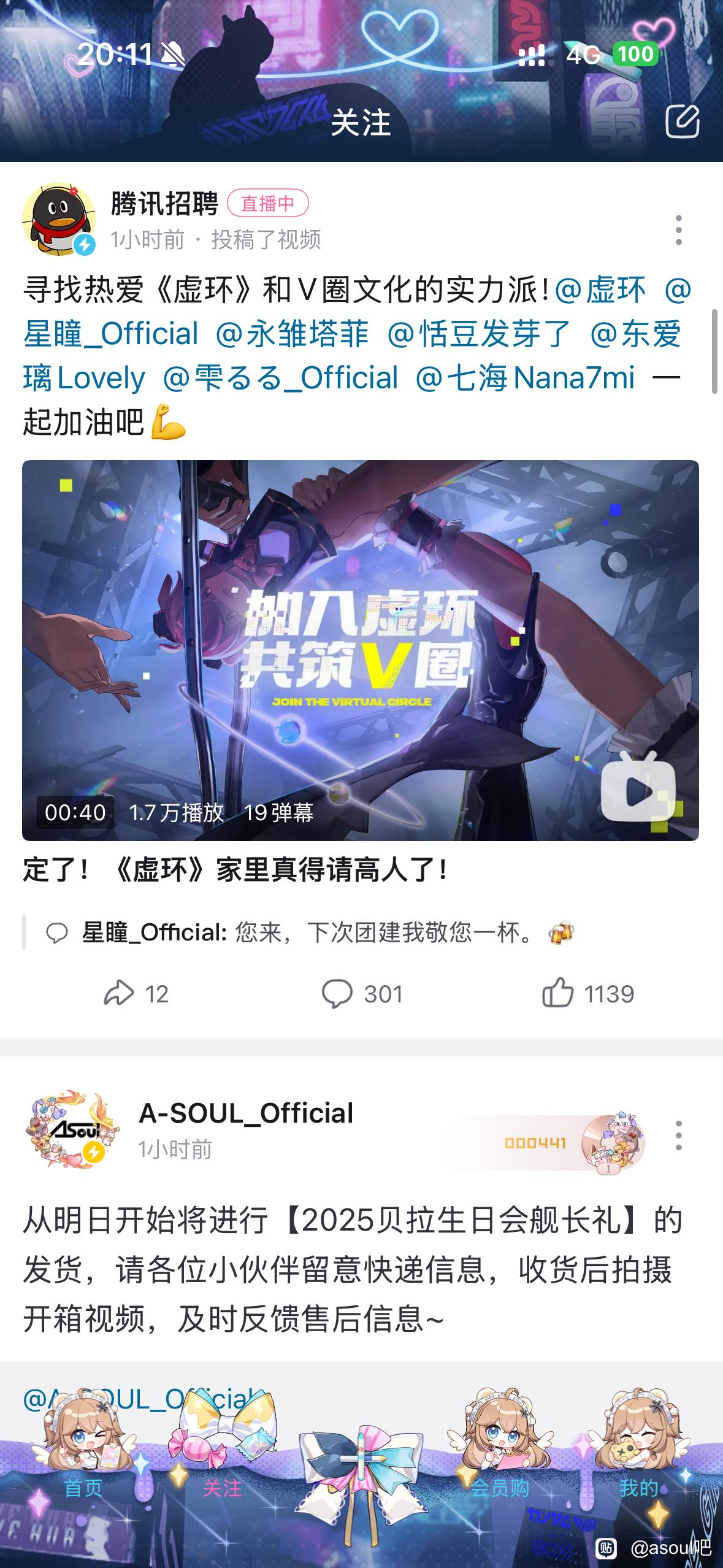Open 腾讯招聘's profile avatar

[59, 219]
